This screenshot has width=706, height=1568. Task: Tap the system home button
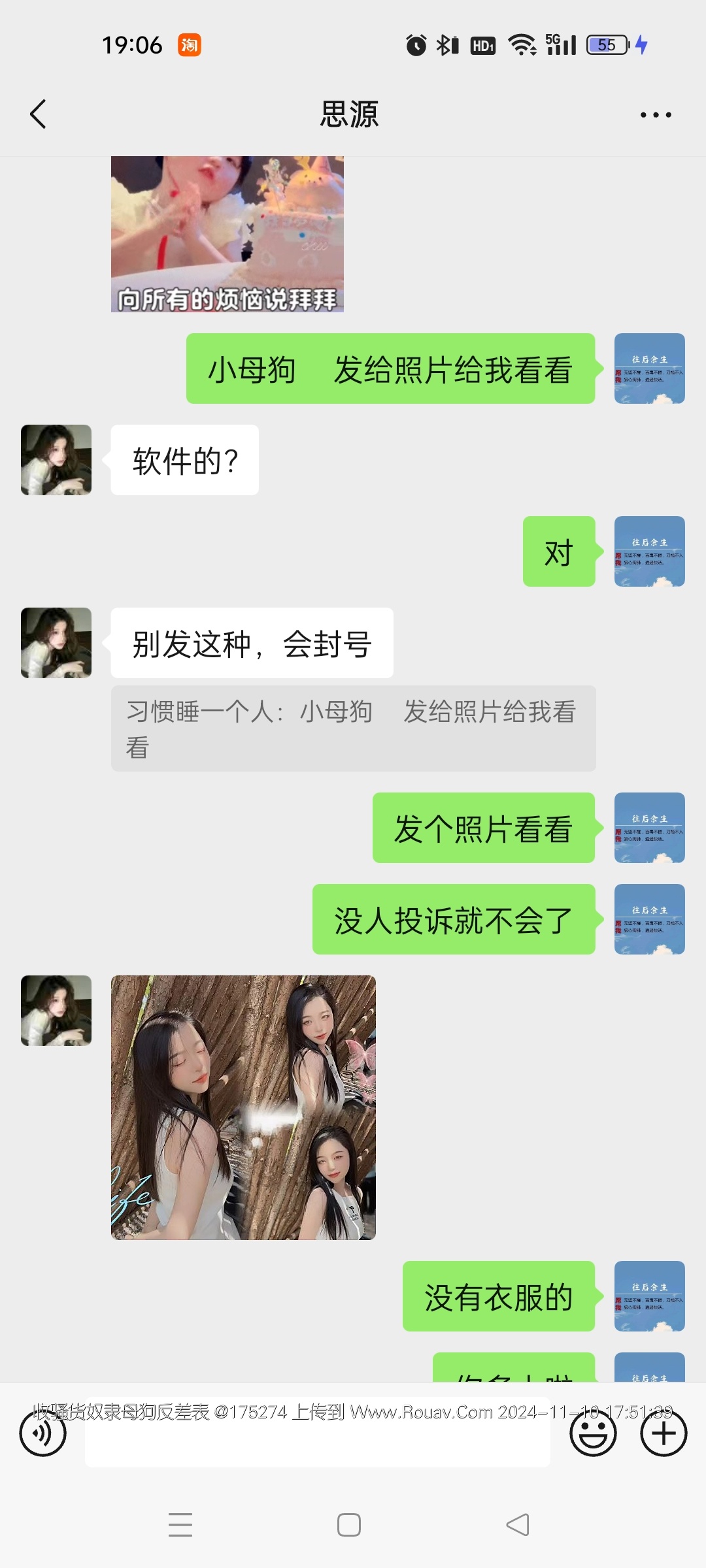(349, 1525)
